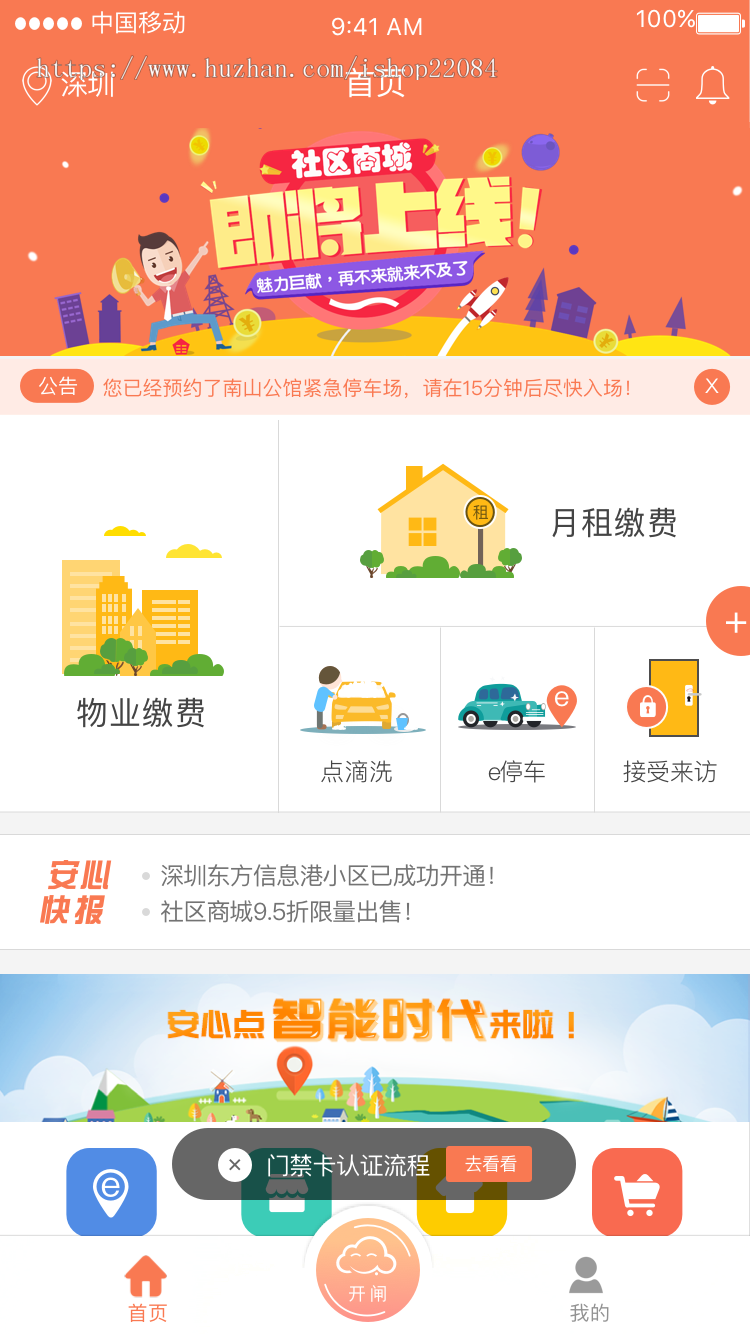Viewport: 750px width, 1334px height.
Task: Open the shopping cart icon
Action: tap(637, 1192)
